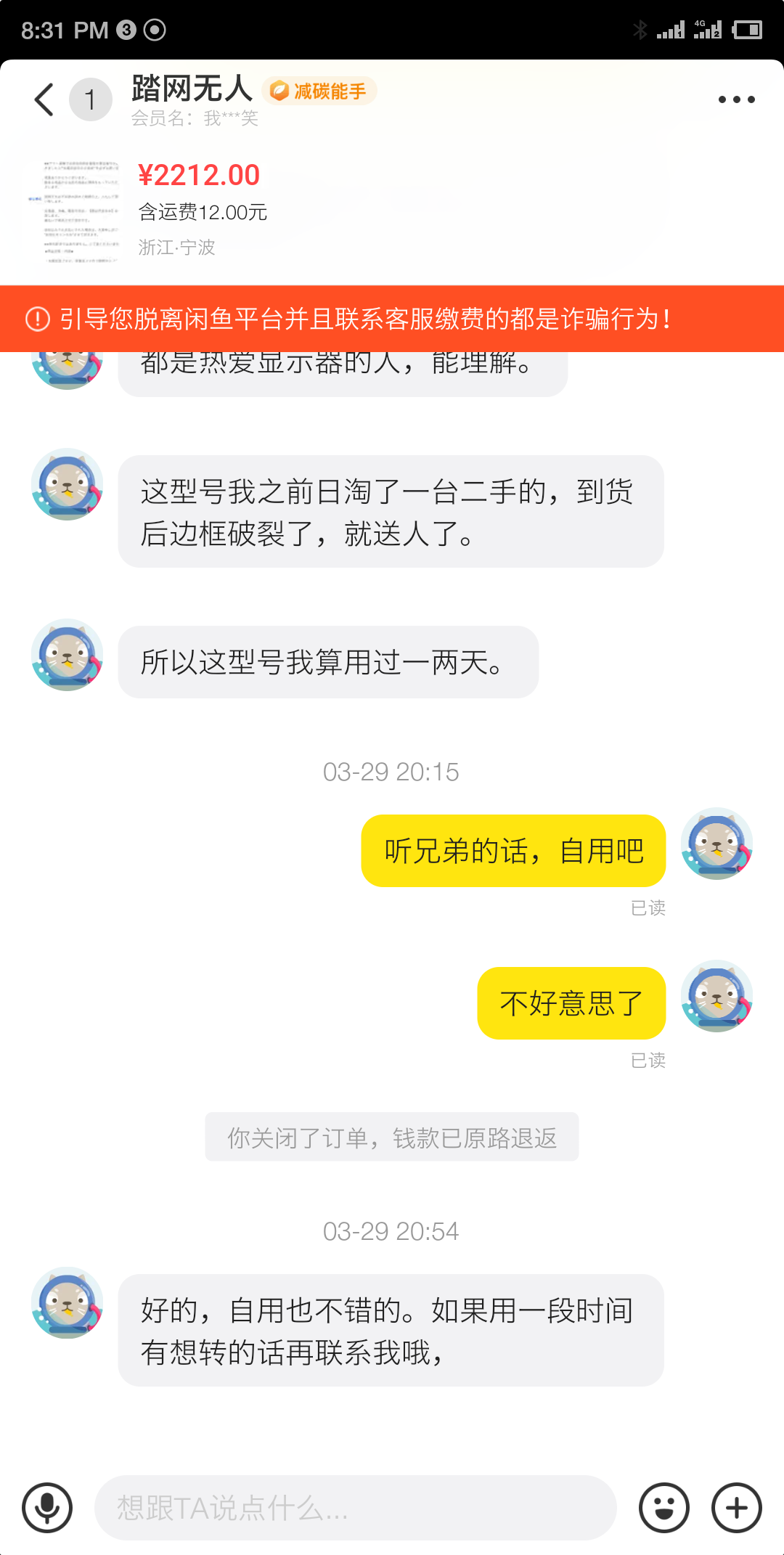Tap the voice microphone icon
The width and height of the screenshot is (784, 1555).
click(47, 1508)
